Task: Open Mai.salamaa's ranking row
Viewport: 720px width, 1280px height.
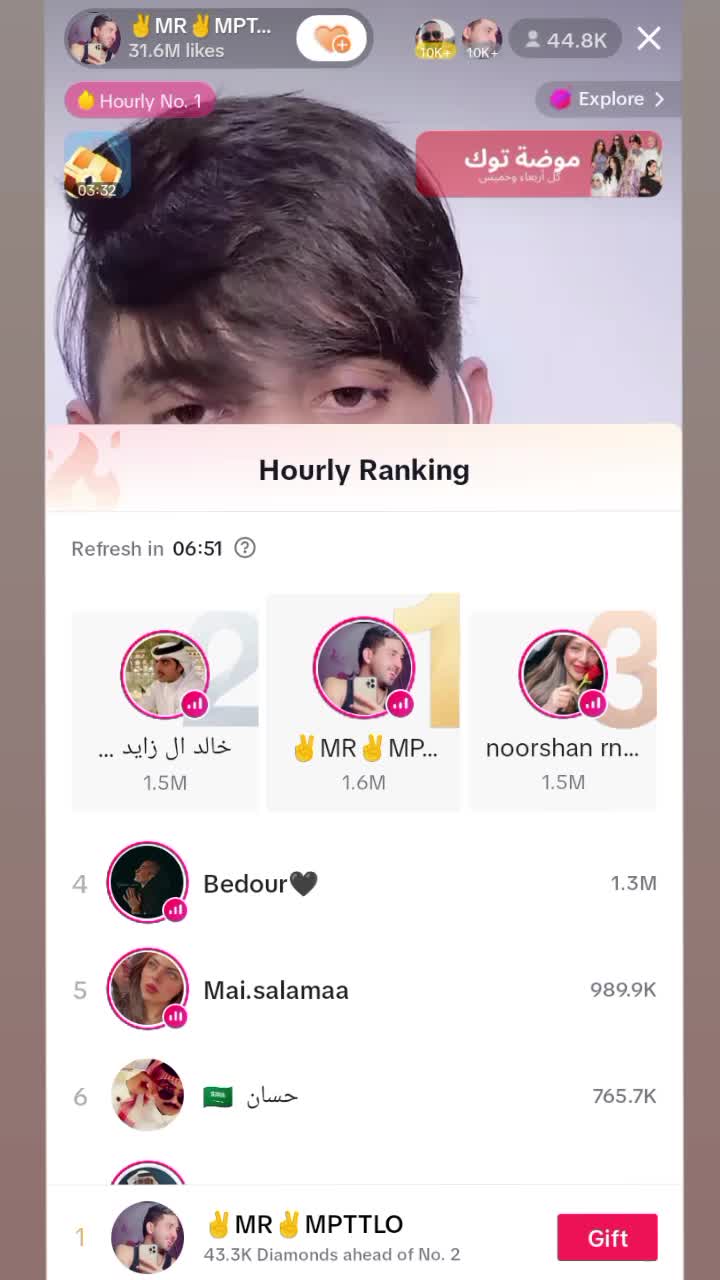Action: click(364, 990)
